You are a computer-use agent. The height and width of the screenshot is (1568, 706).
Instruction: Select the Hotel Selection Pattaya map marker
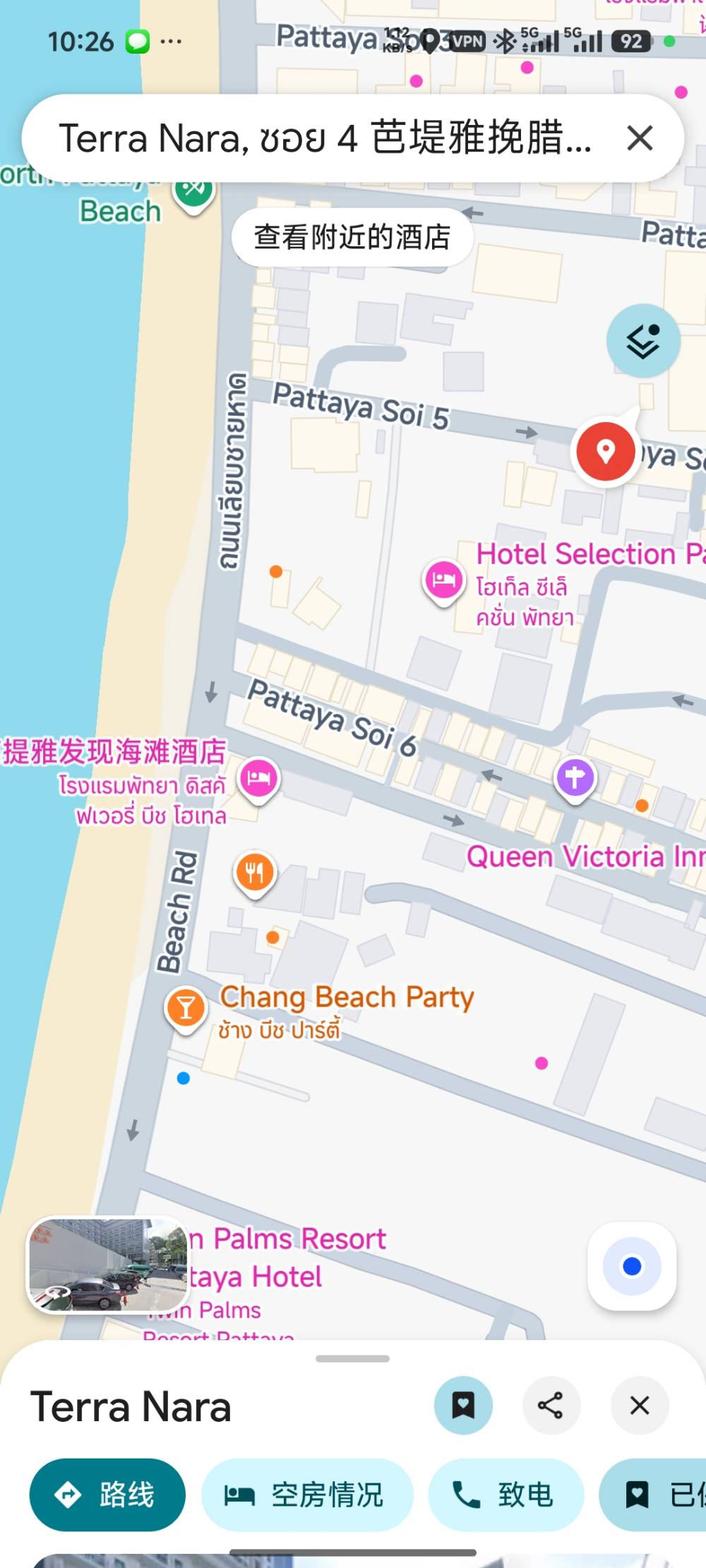pyautogui.click(x=443, y=580)
